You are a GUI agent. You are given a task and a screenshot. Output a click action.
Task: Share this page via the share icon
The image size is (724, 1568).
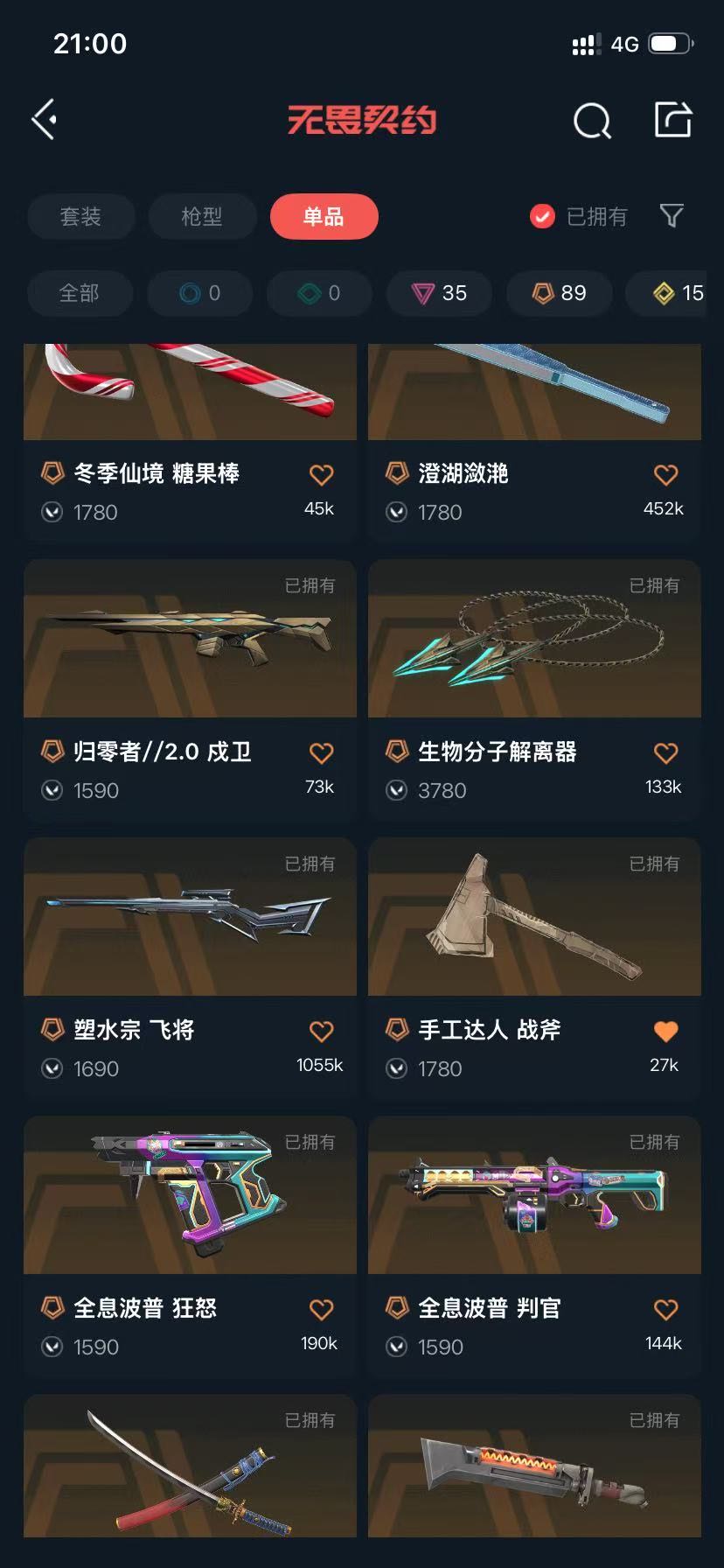pyautogui.click(x=673, y=120)
